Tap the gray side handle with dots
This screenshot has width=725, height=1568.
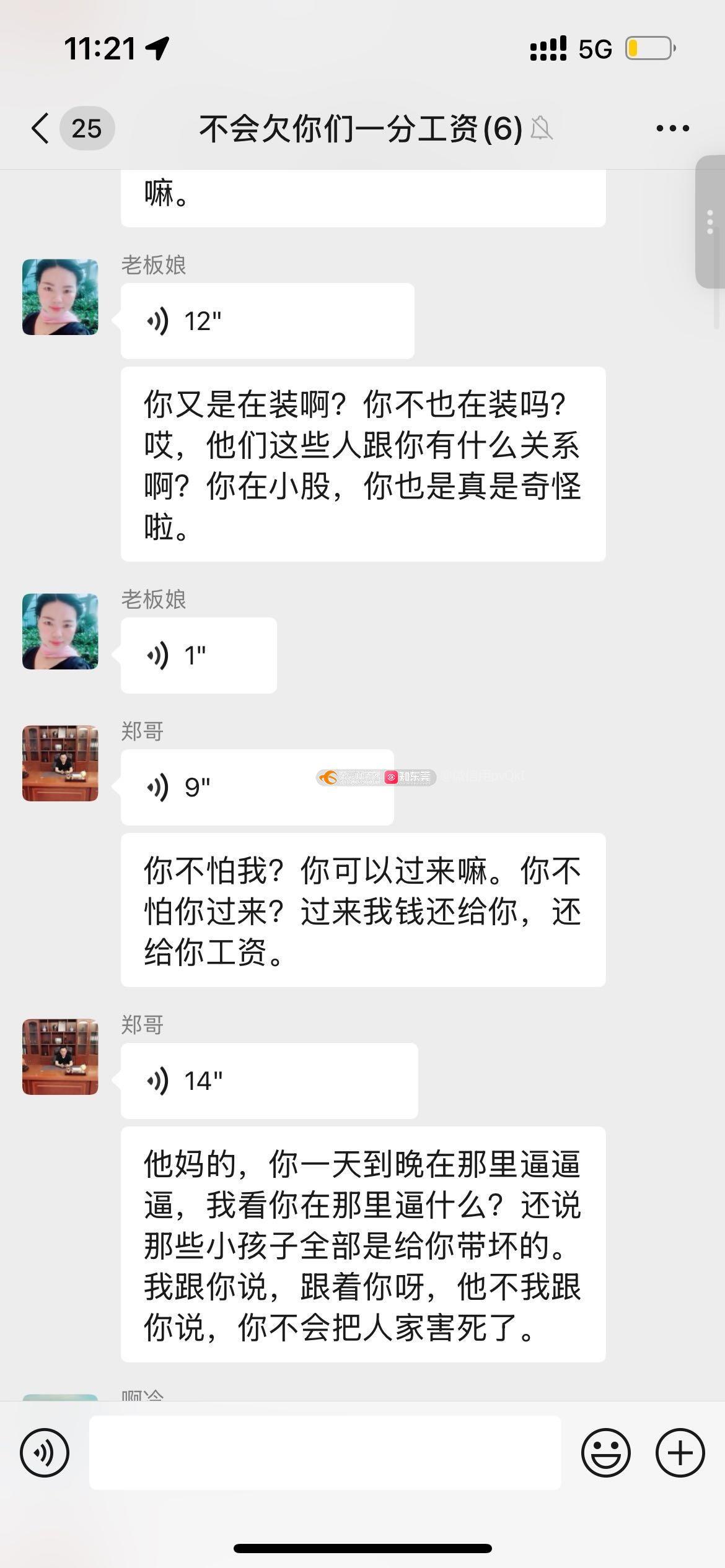[710, 222]
